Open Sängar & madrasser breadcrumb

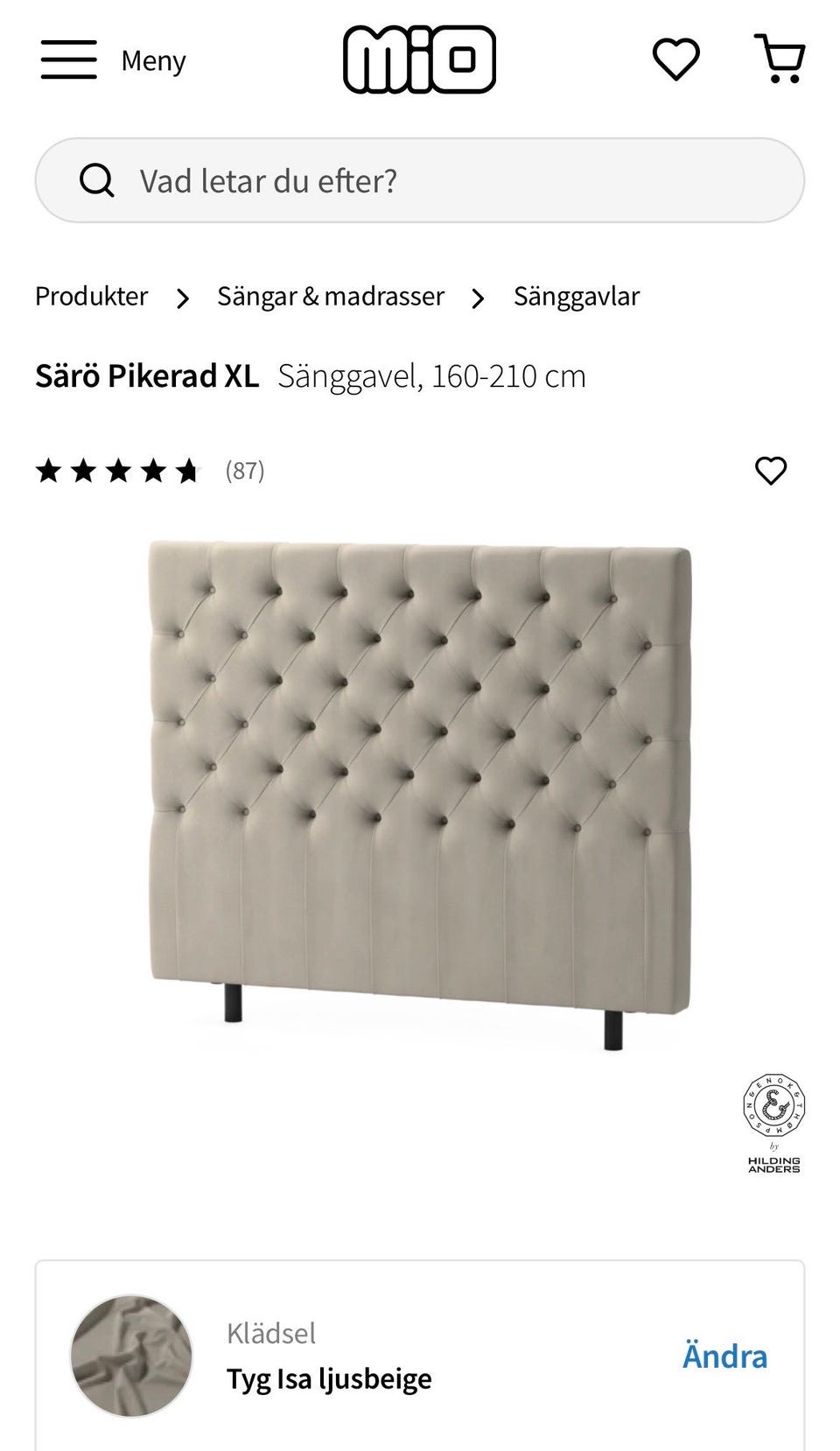point(331,297)
